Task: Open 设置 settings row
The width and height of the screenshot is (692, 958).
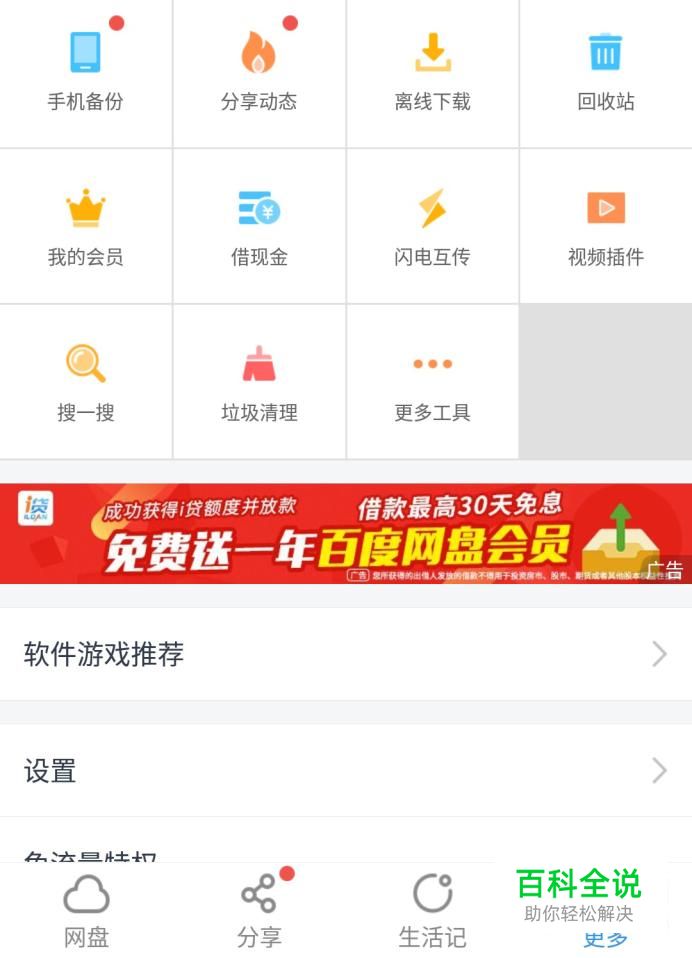Action: [346, 771]
